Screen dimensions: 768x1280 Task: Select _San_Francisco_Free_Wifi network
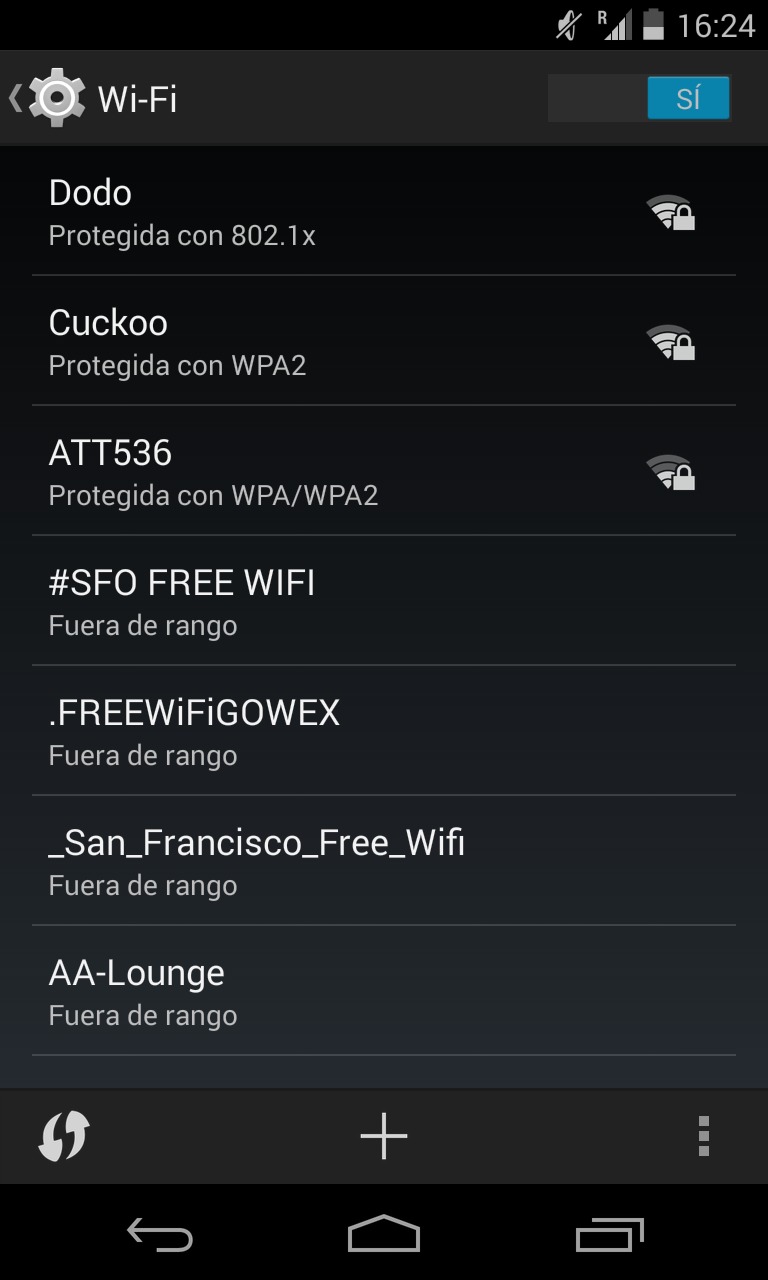[384, 861]
